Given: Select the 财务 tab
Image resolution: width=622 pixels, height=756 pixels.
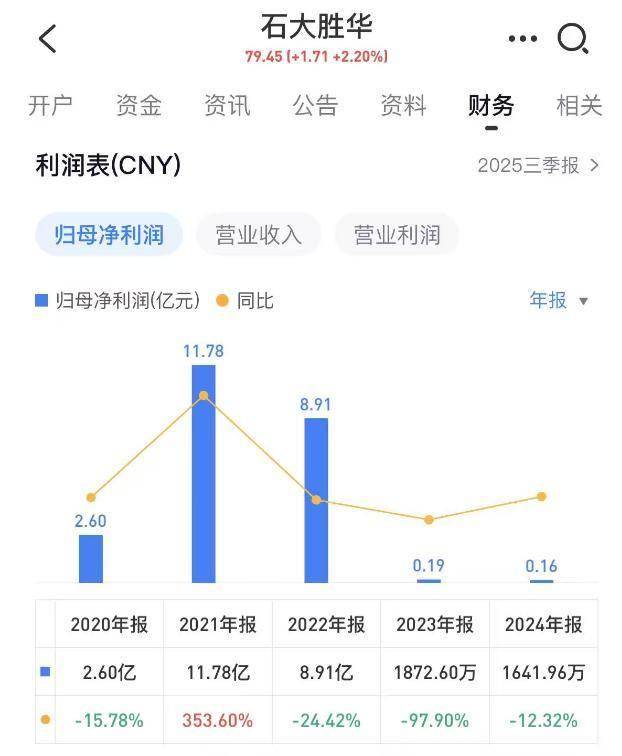Looking at the screenshot, I should coord(491,106).
